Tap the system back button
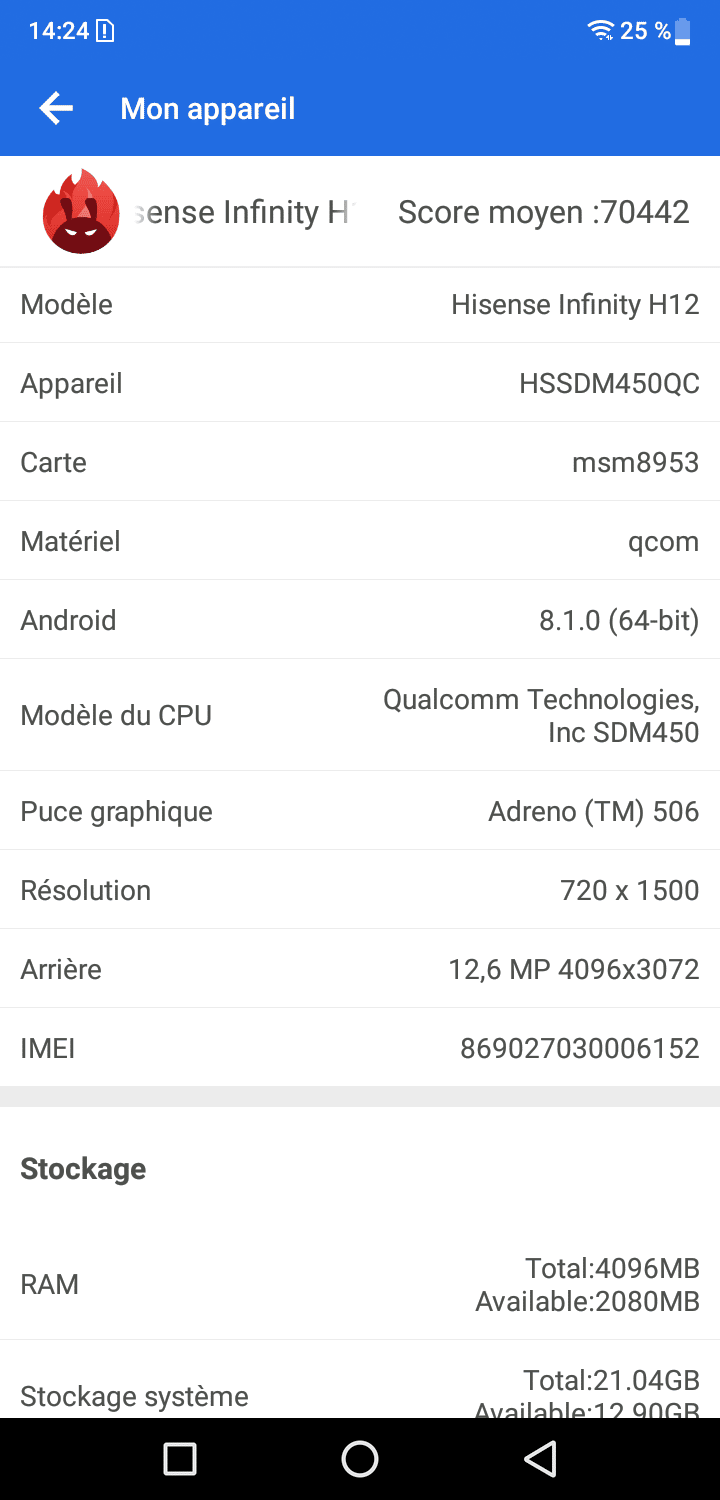 click(x=540, y=1459)
